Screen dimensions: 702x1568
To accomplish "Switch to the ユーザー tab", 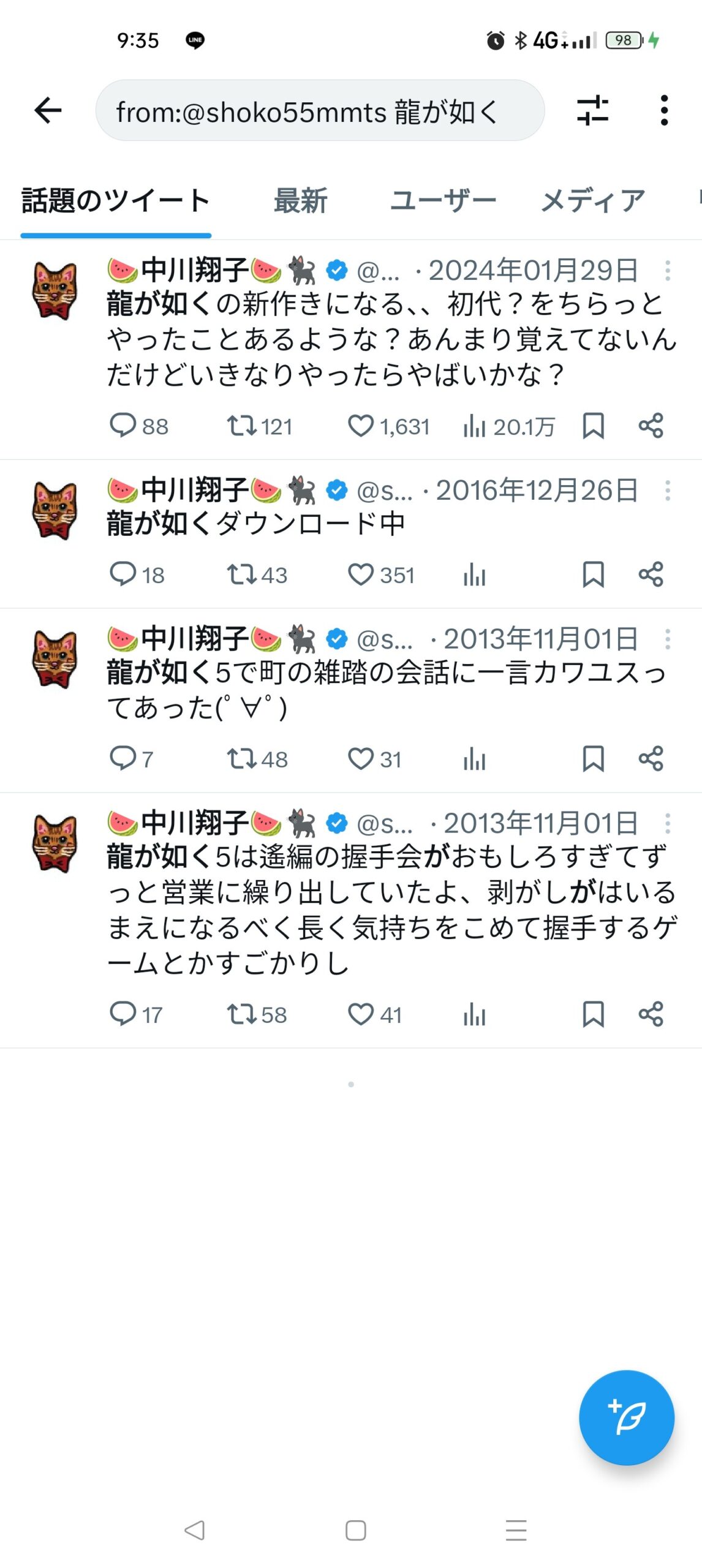I will 443,201.
